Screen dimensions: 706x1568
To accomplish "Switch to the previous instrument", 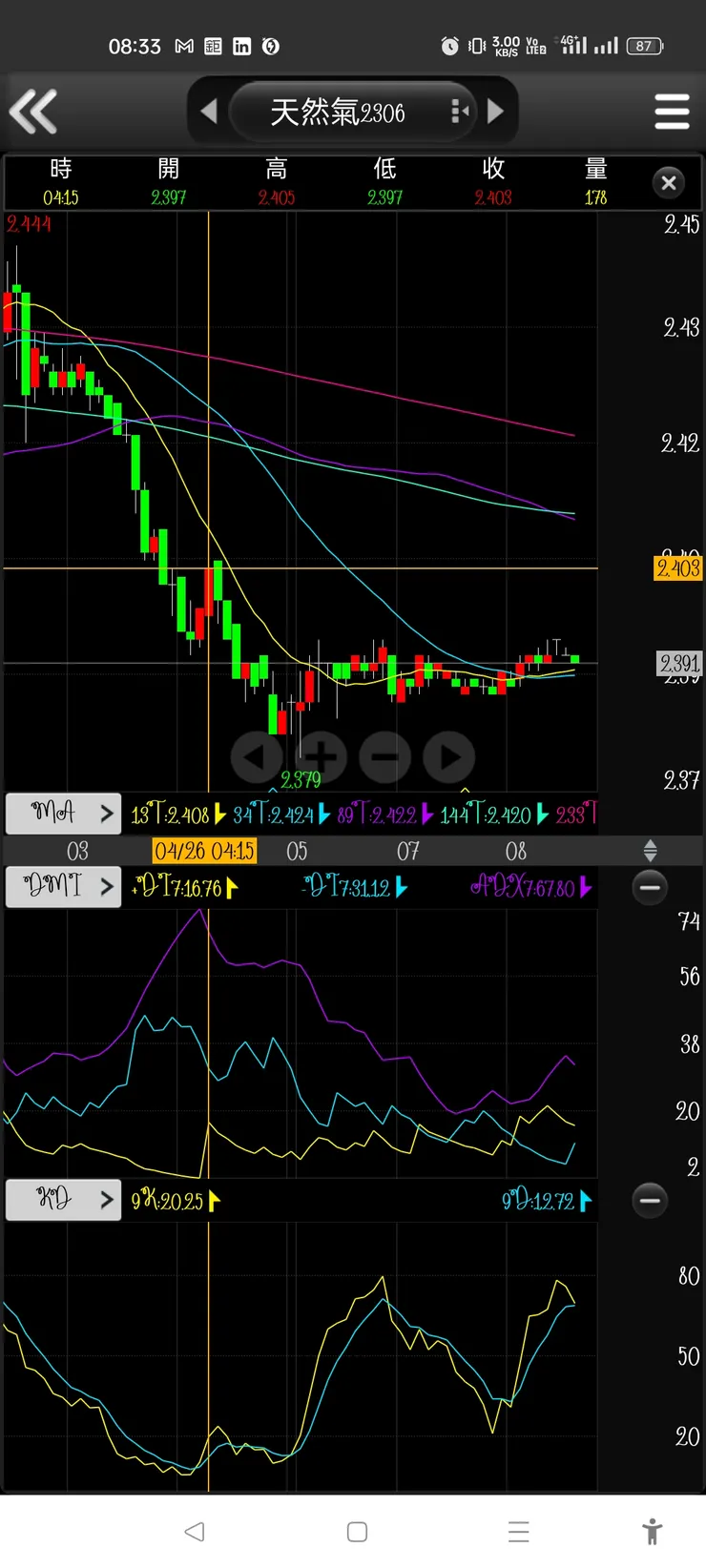I will [x=209, y=112].
